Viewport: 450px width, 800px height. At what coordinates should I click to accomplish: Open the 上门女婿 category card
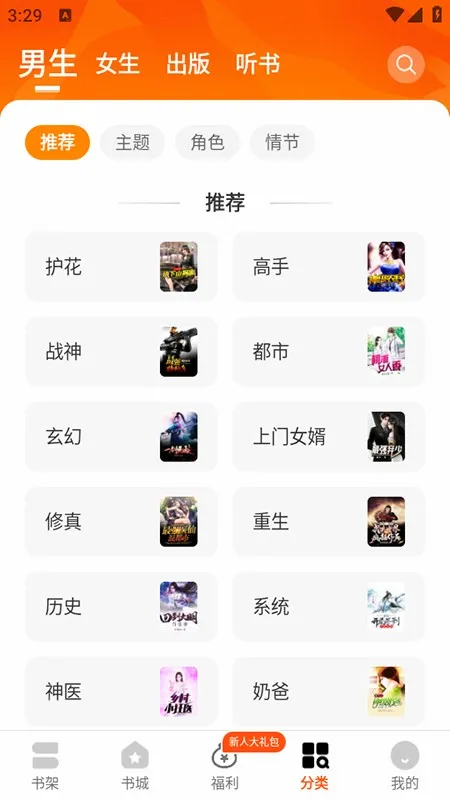pos(329,437)
